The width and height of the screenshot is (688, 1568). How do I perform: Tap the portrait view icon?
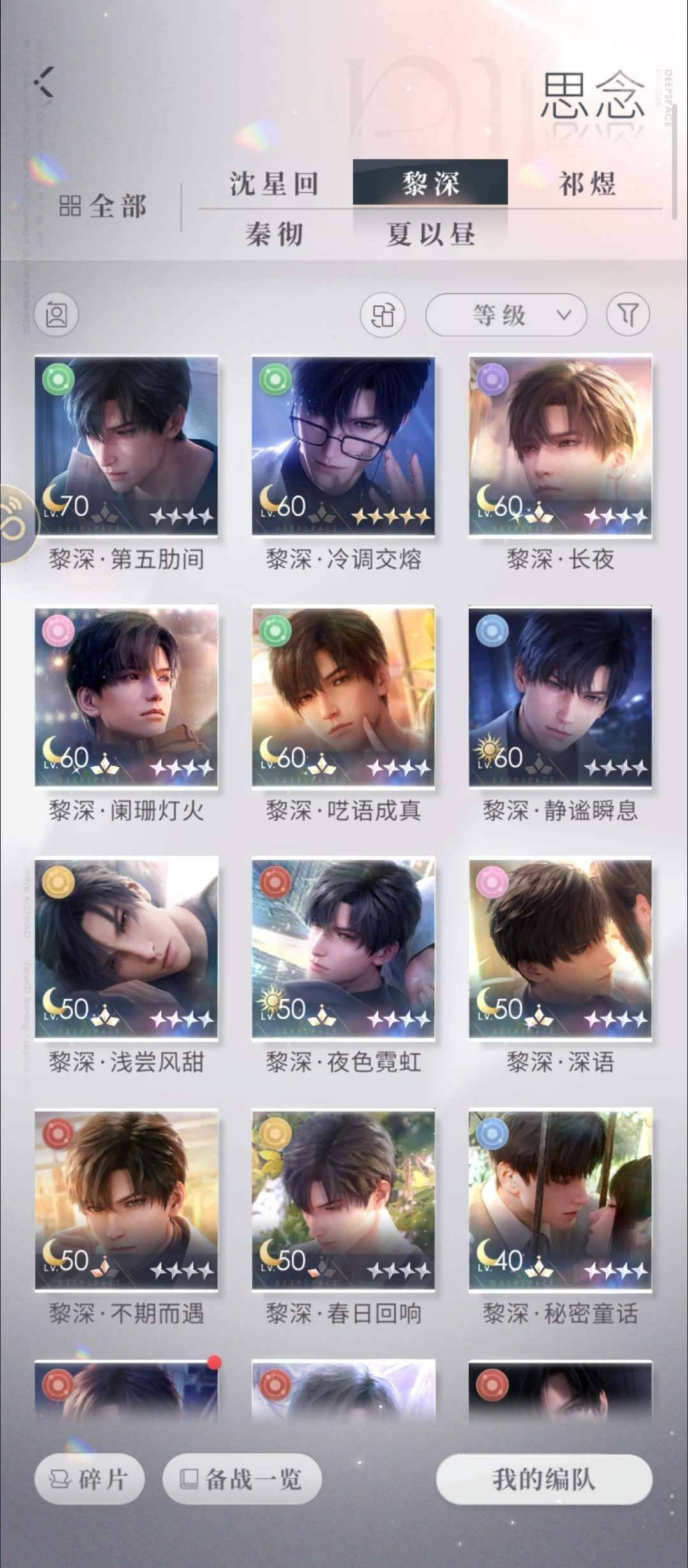point(56,315)
